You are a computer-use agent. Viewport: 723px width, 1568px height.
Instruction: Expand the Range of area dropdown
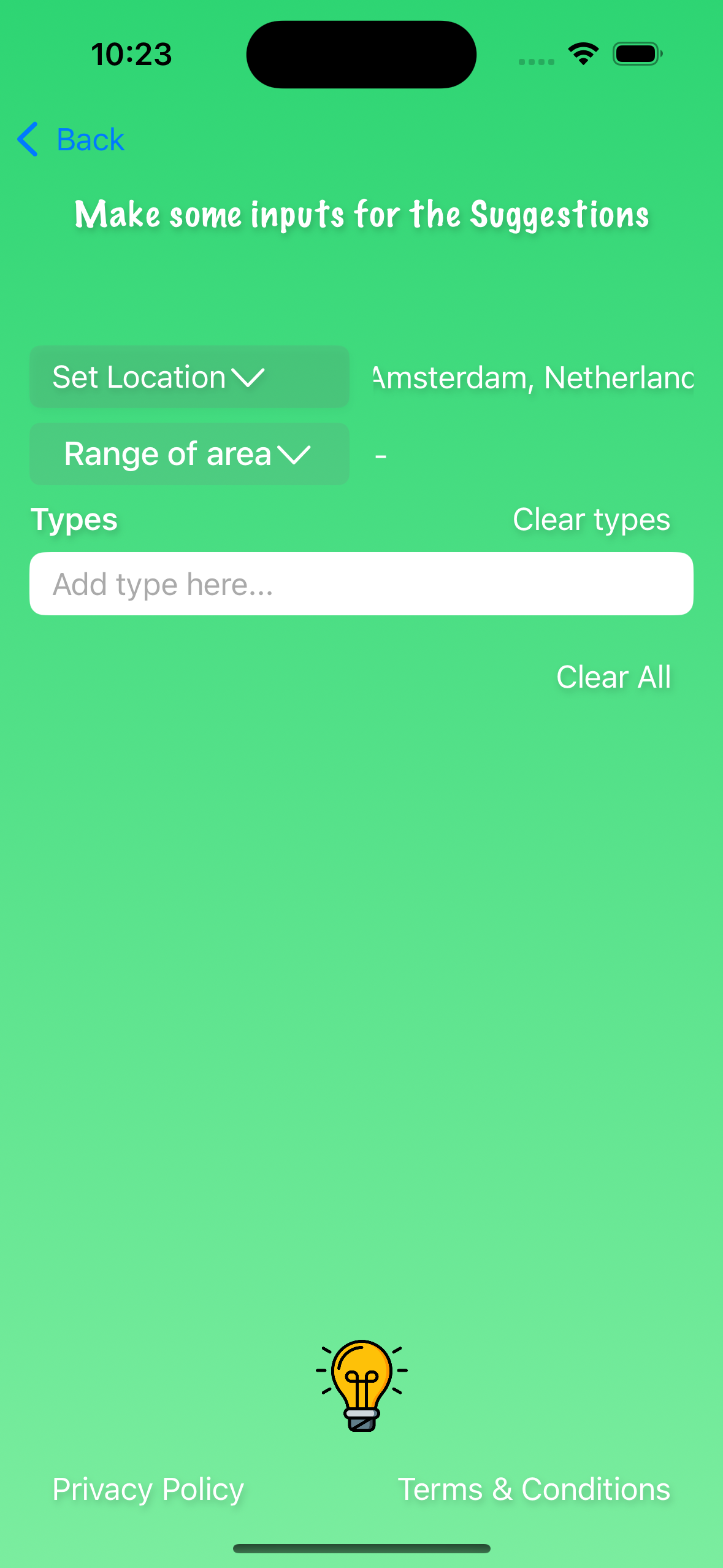click(x=189, y=454)
